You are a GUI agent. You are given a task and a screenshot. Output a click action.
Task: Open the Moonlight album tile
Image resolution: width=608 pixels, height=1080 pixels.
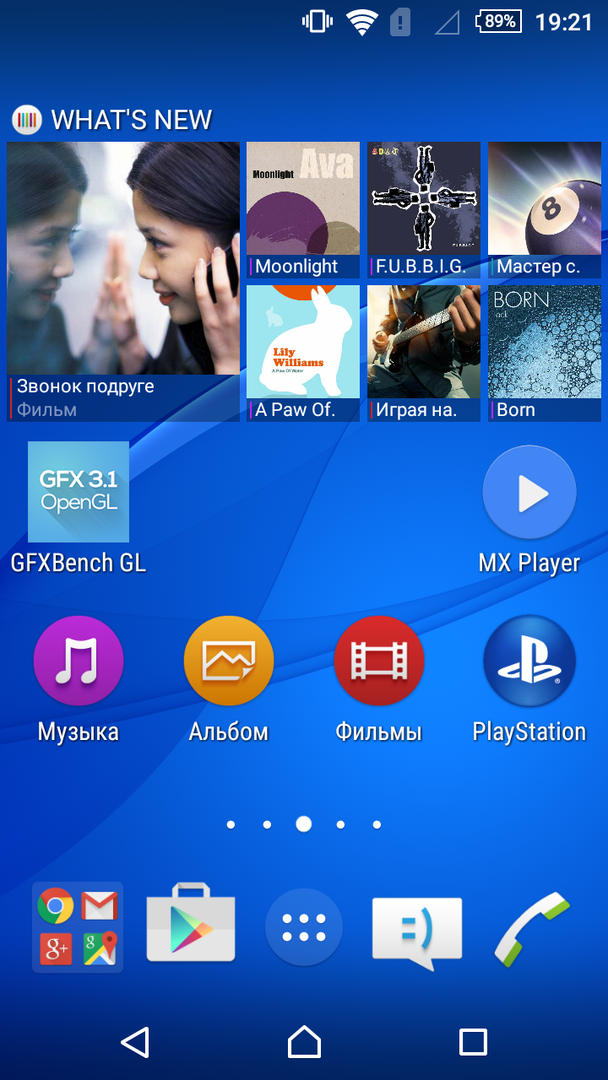tap(302, 210)
